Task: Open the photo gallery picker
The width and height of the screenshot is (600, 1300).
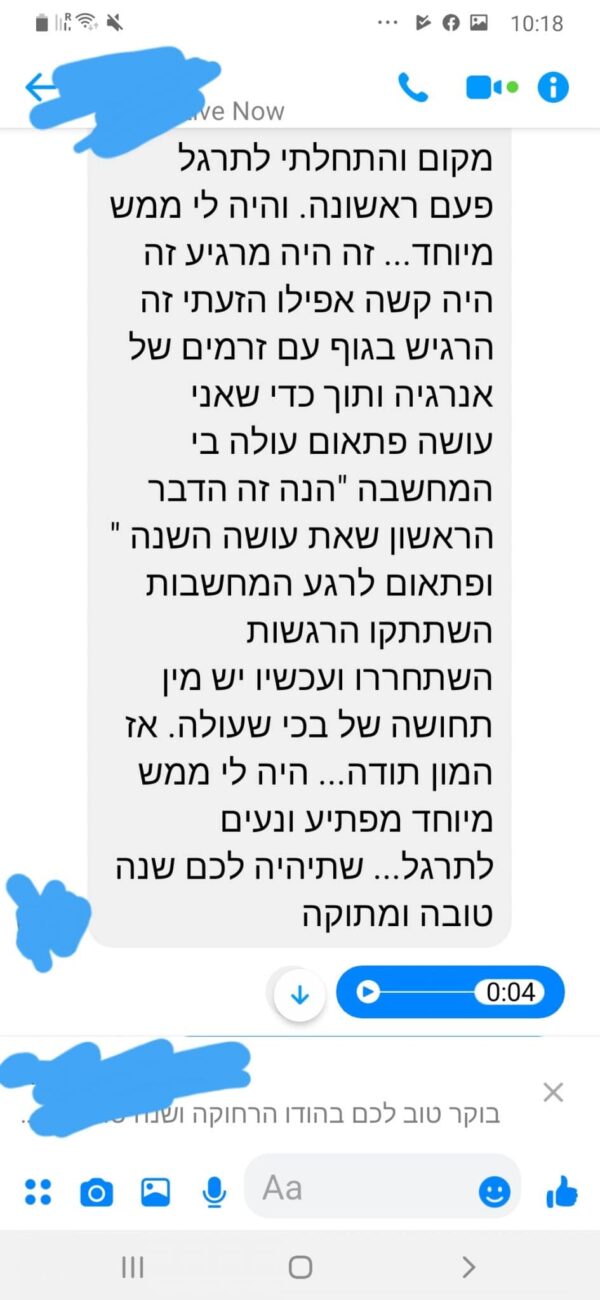Action: (x=155, y=1191)
